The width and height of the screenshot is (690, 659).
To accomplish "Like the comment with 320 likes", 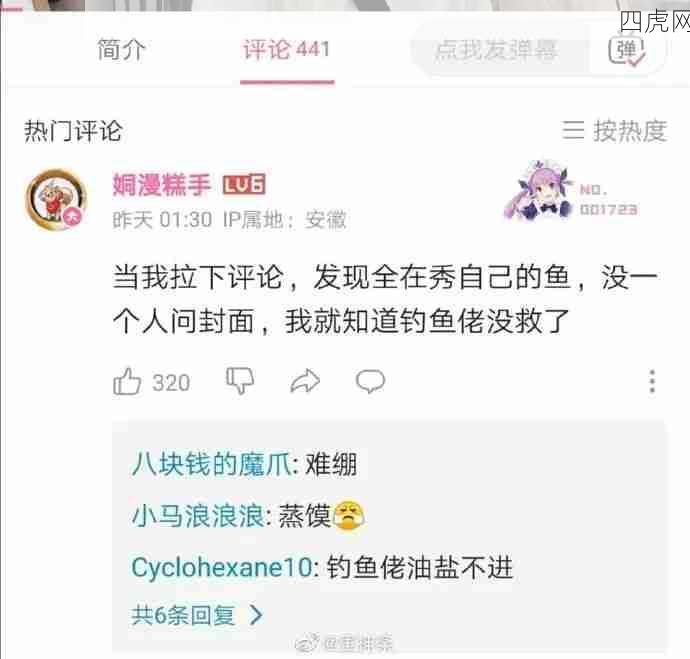I will click(127, 381).
